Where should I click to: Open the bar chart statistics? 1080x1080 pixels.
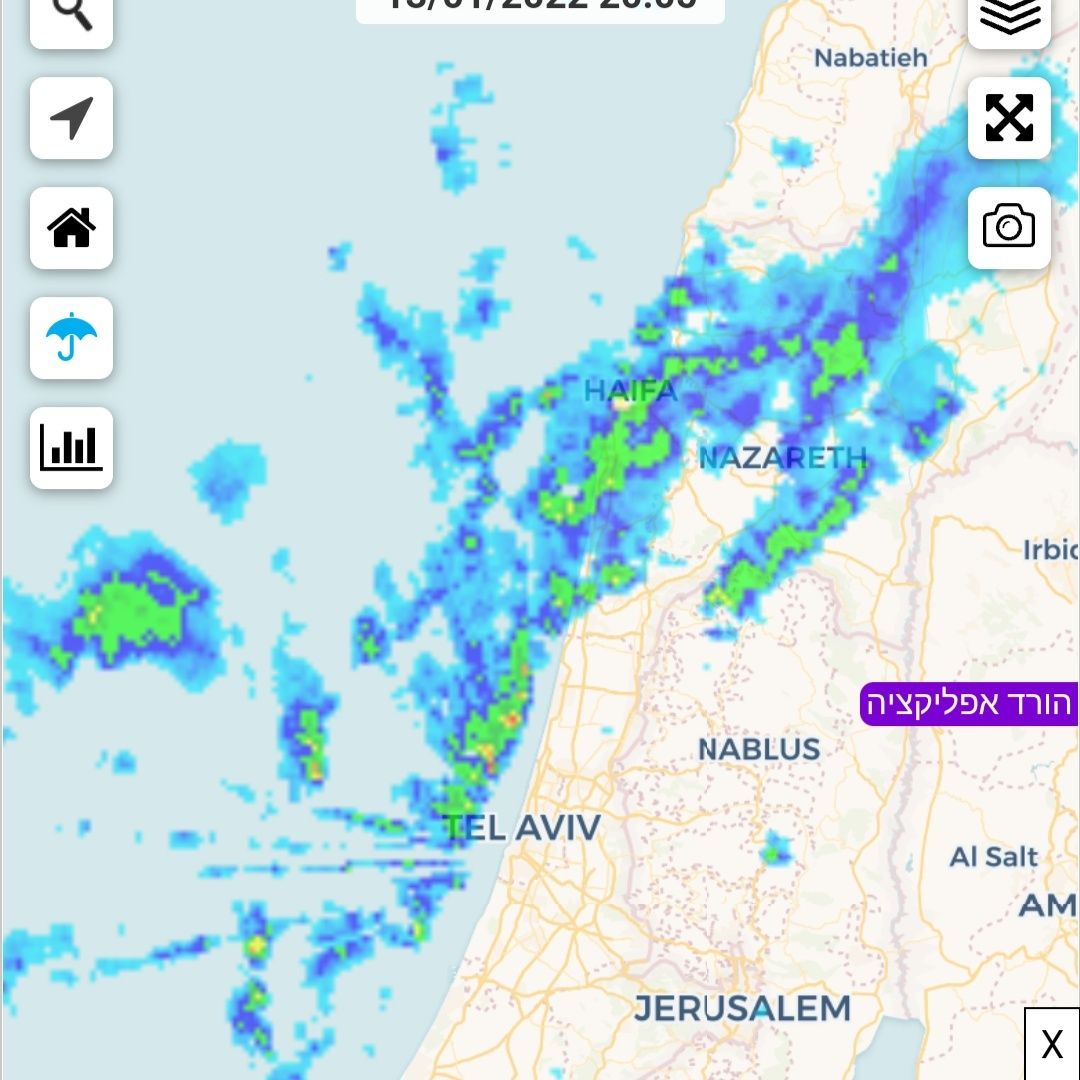[x=72, y=448]
